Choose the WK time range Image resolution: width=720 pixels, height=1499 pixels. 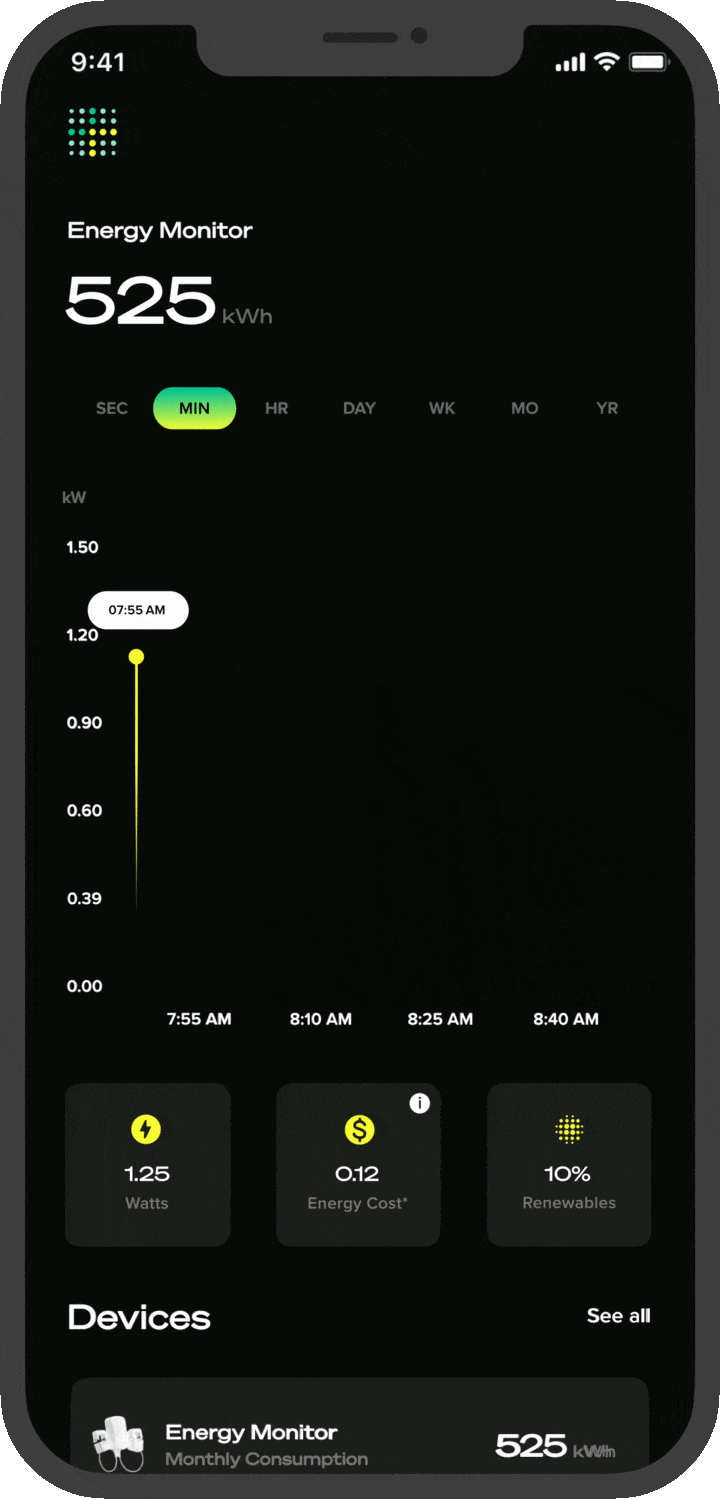click(442, 408)
